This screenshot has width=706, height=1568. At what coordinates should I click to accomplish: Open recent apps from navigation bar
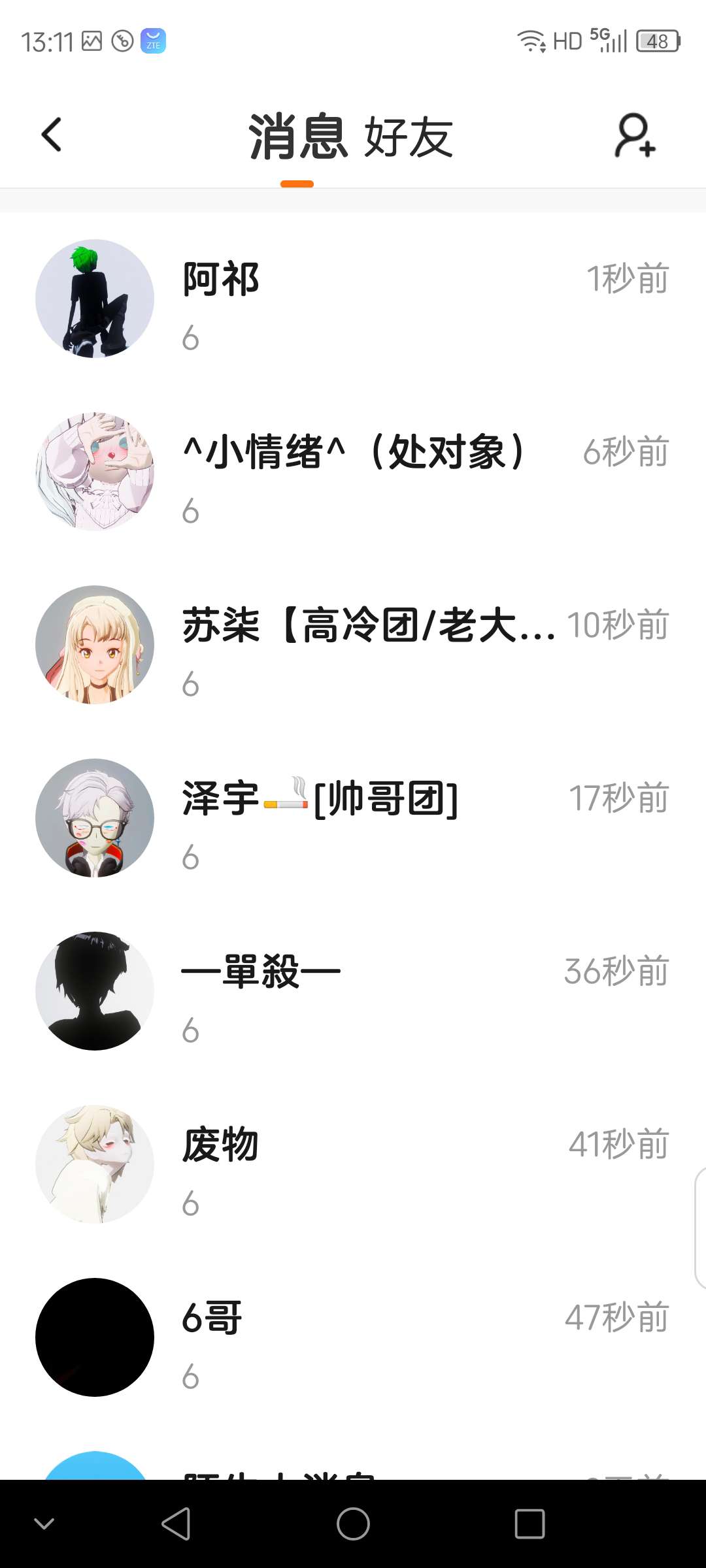pos(529,1524)
